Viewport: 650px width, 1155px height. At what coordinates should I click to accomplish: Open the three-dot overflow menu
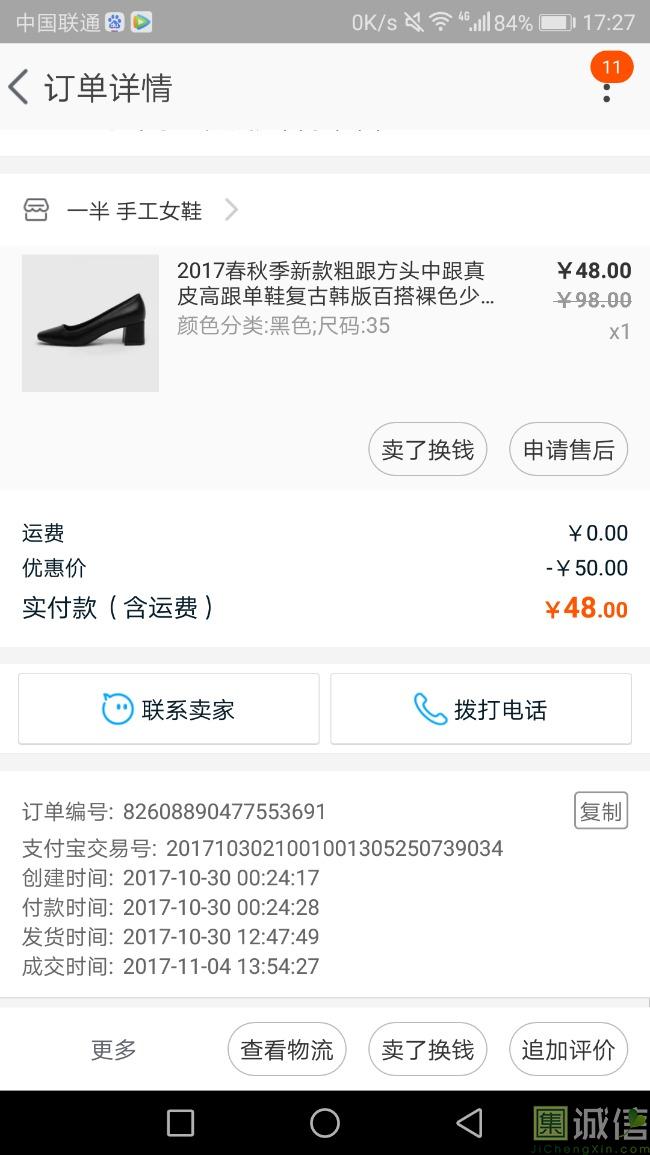[606, 90]
